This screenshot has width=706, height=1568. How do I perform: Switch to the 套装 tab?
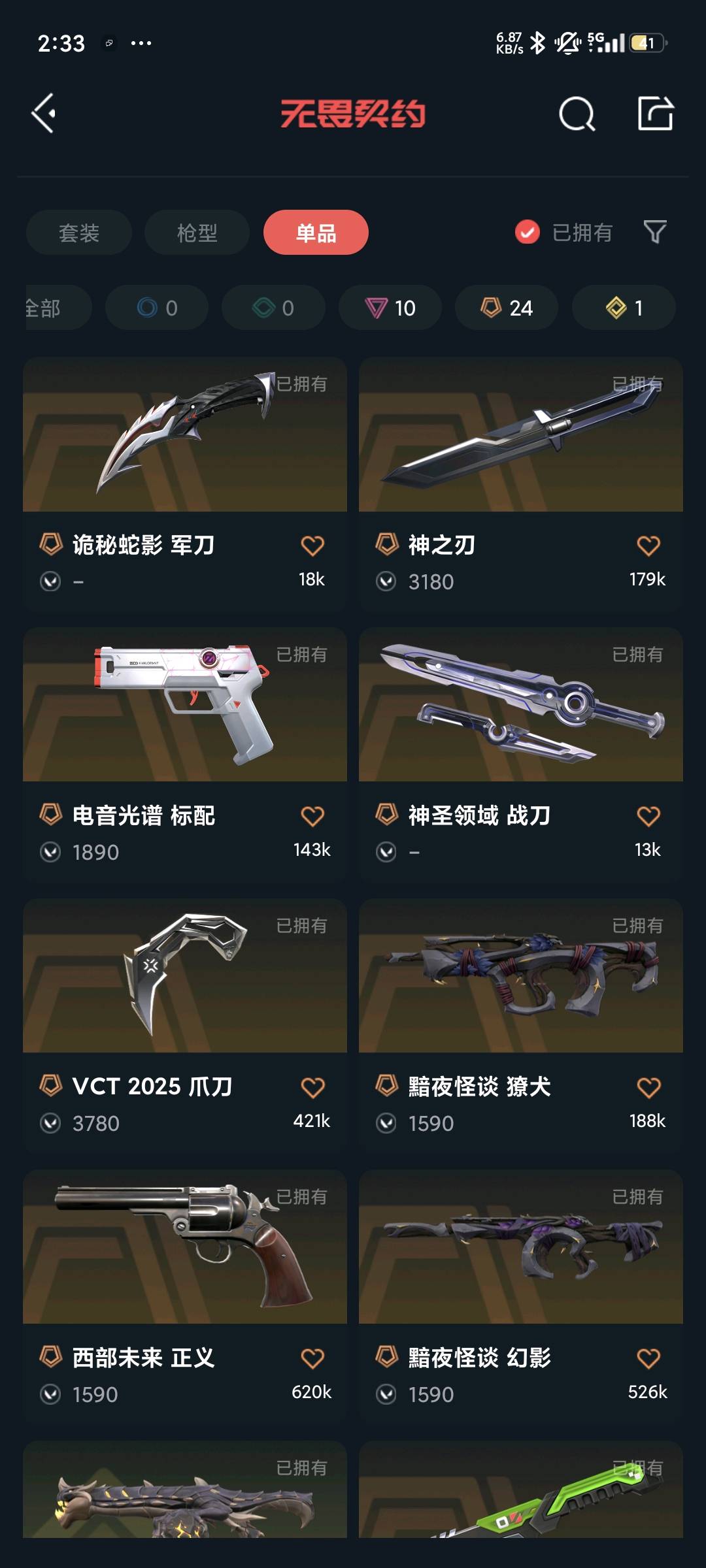pyautogui.click(x=79, y=233)
